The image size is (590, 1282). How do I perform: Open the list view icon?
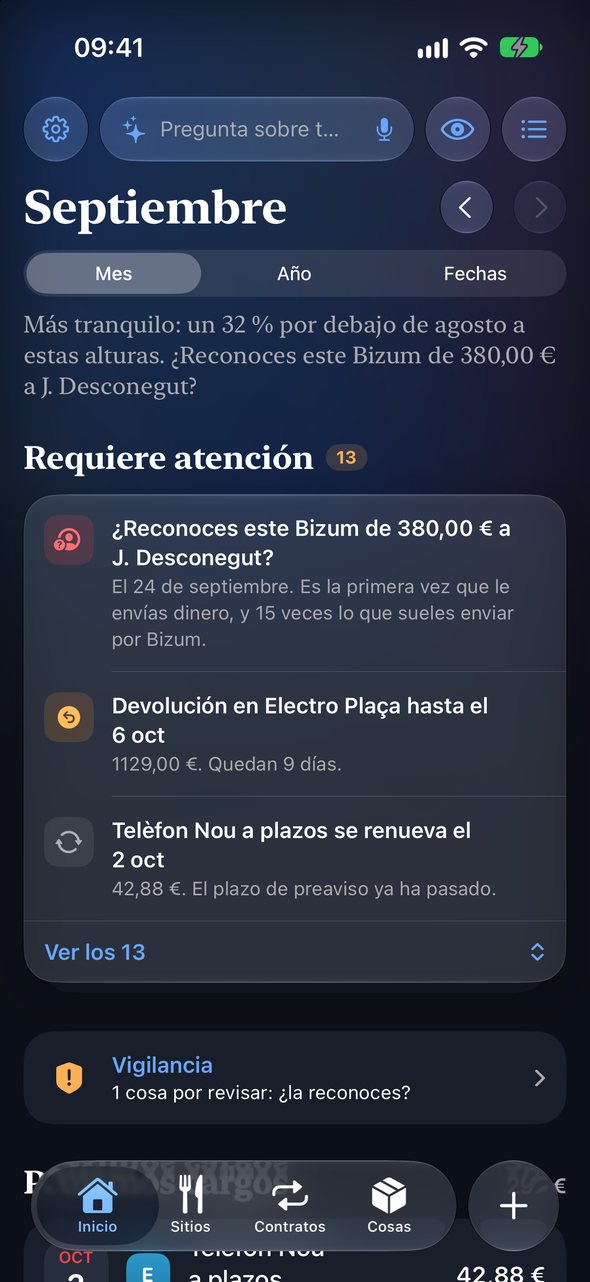point(534,129)
